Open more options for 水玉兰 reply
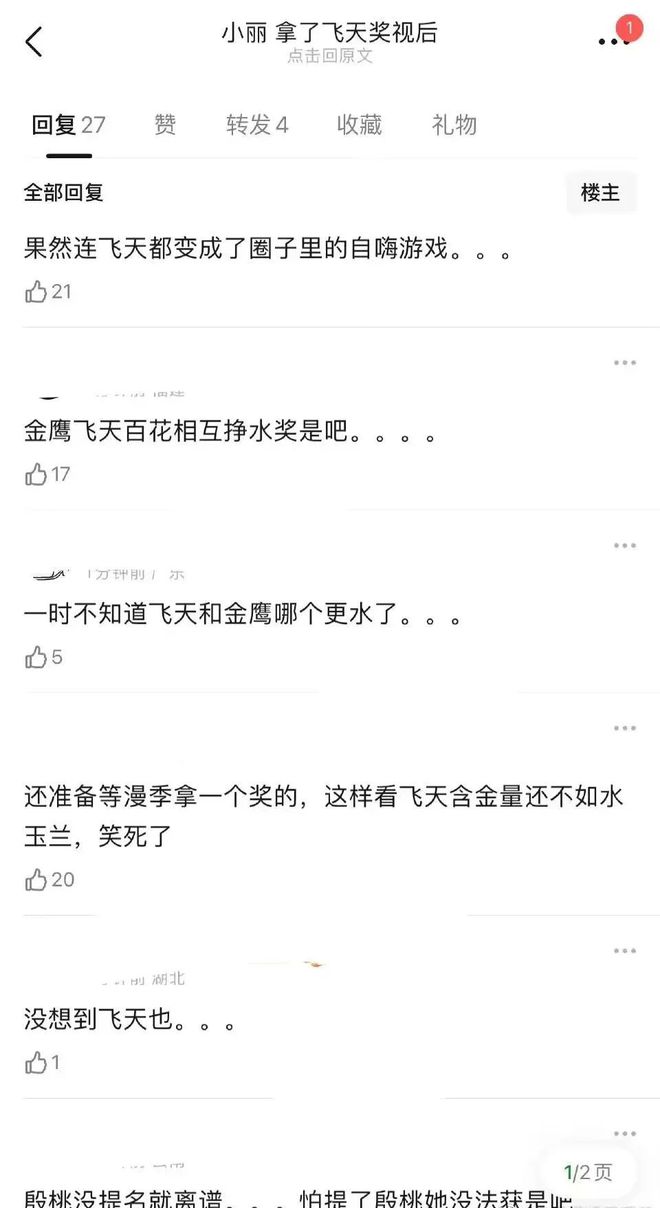The image size is (660, 1208). pyautogui.click(x=625, y=729)
